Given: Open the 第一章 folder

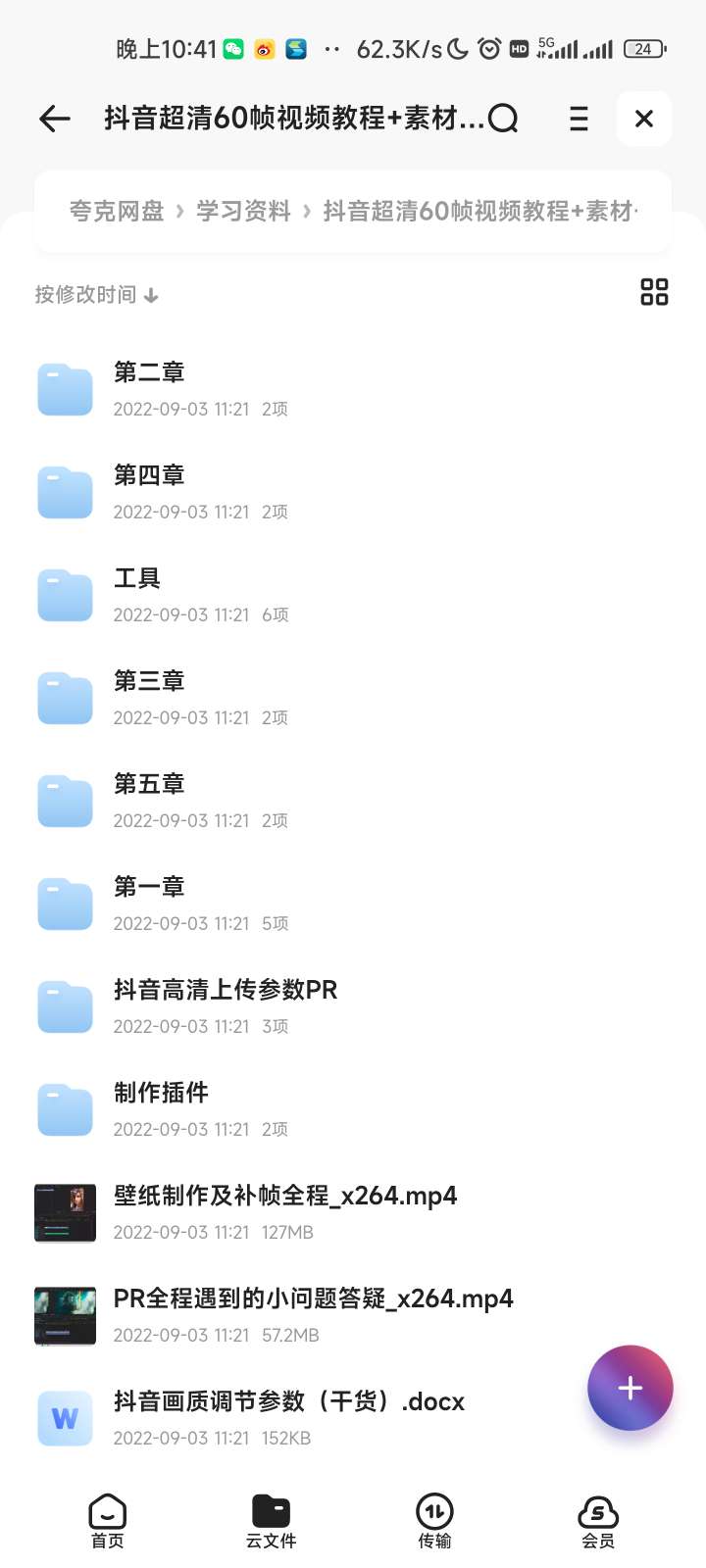Looking at the screenshot, I should pos(353,904).
